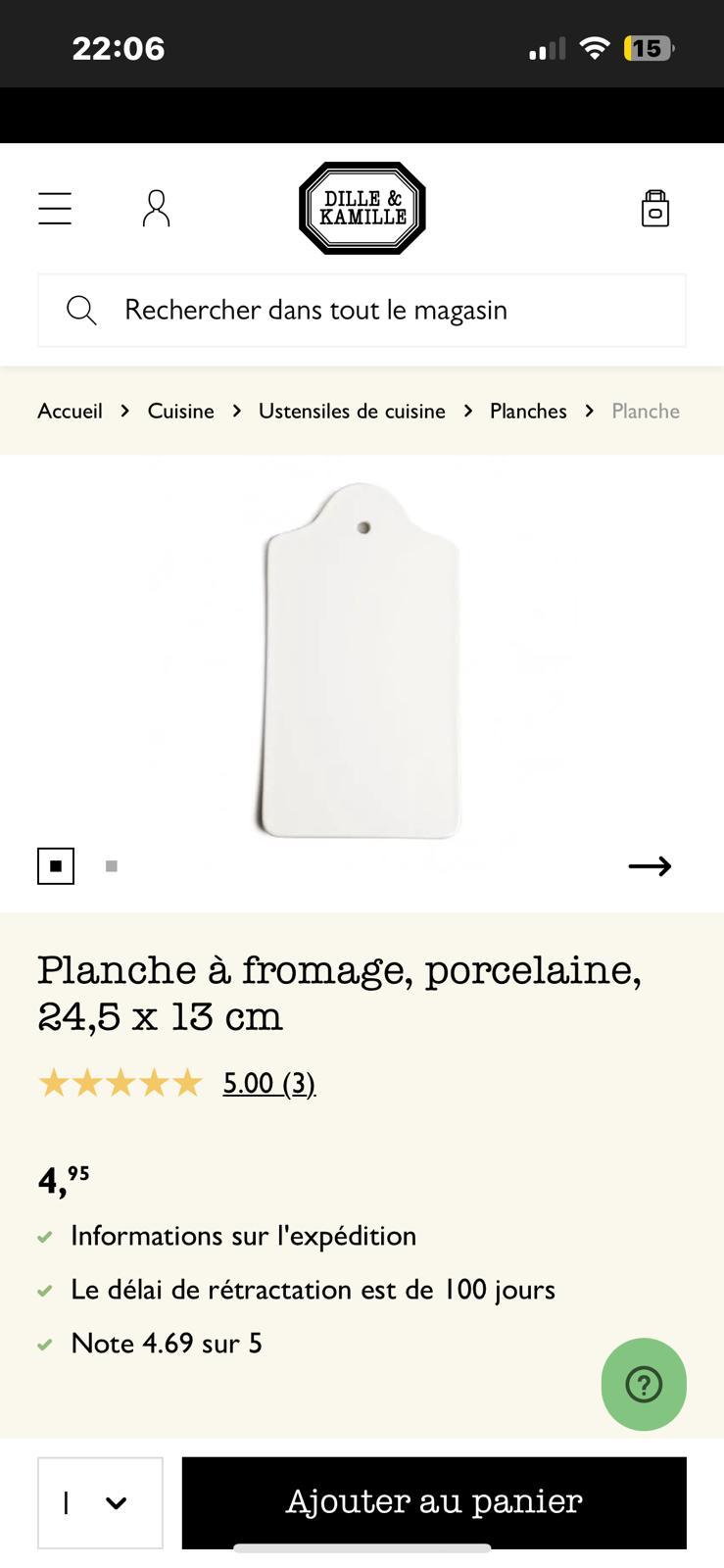The image size is (724, 1568).
Task: Expand the quantity selector chevron
Action: pyautogui.click(x=118, y=1502)
